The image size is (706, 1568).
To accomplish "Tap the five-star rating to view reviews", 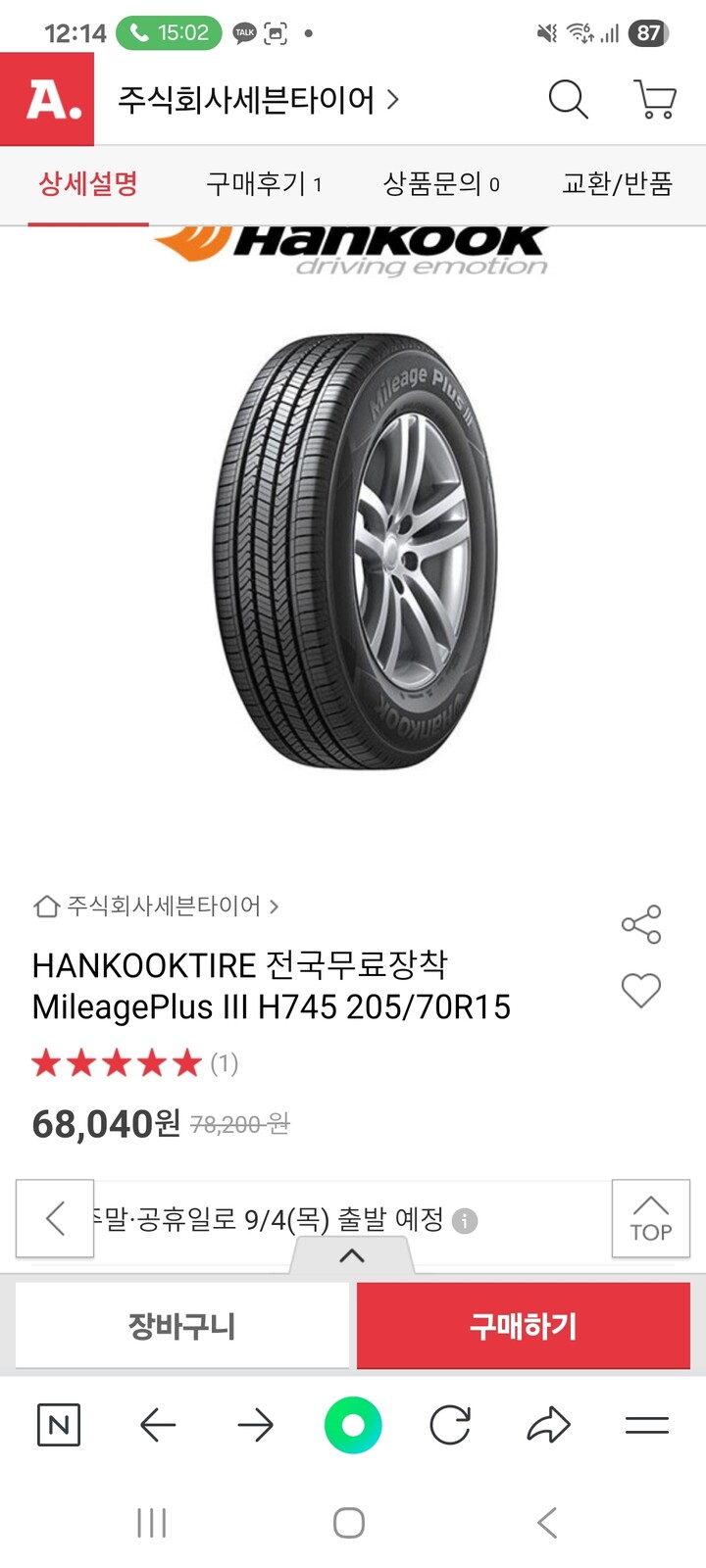I will click(x=116, y=1062).
